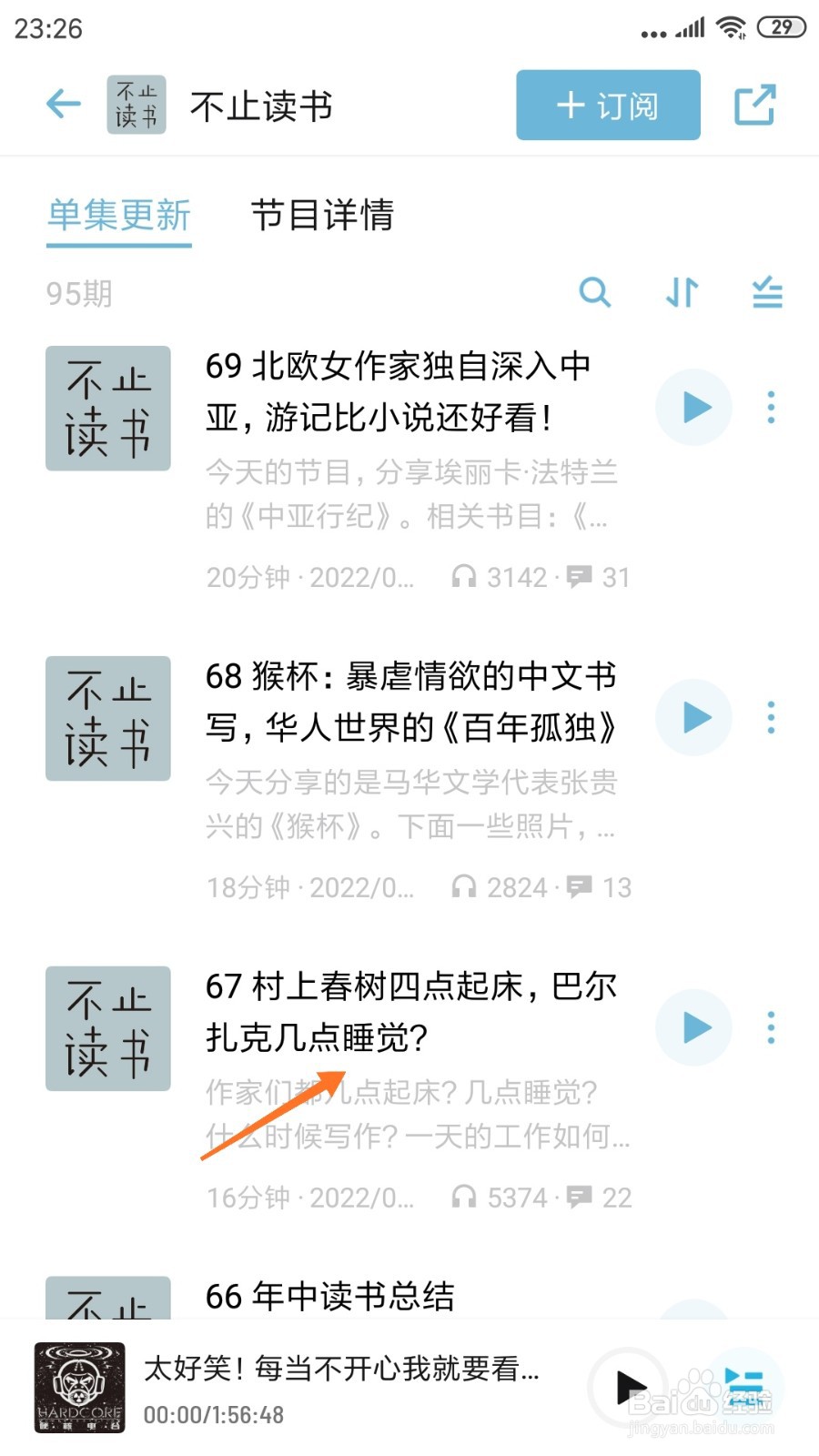819x1456 pixels.
Task: Select the 单集更新 tab
Action: tap(118, 217)
